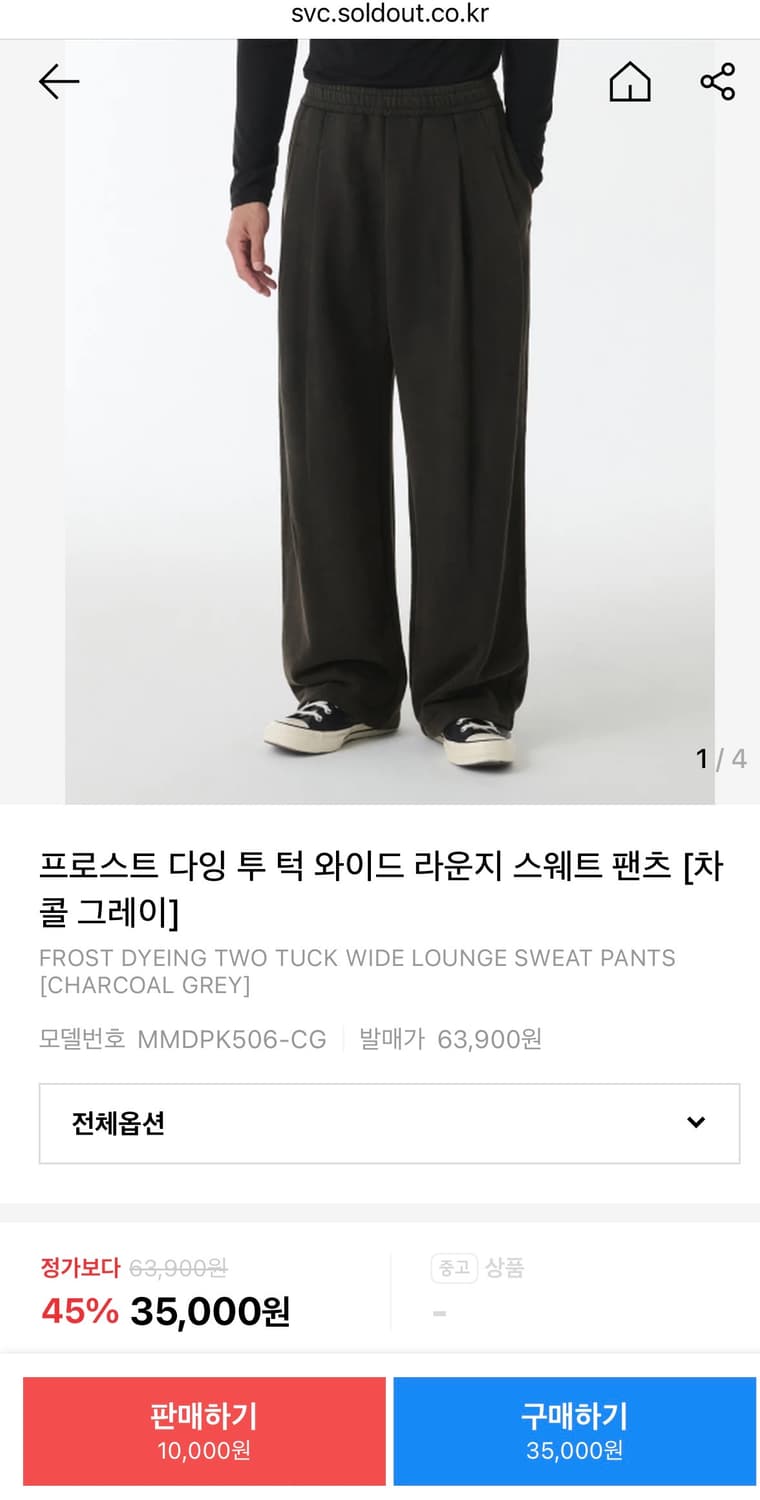
Task: Open the size options dropdown chevron
Action: coord(695,1124)
